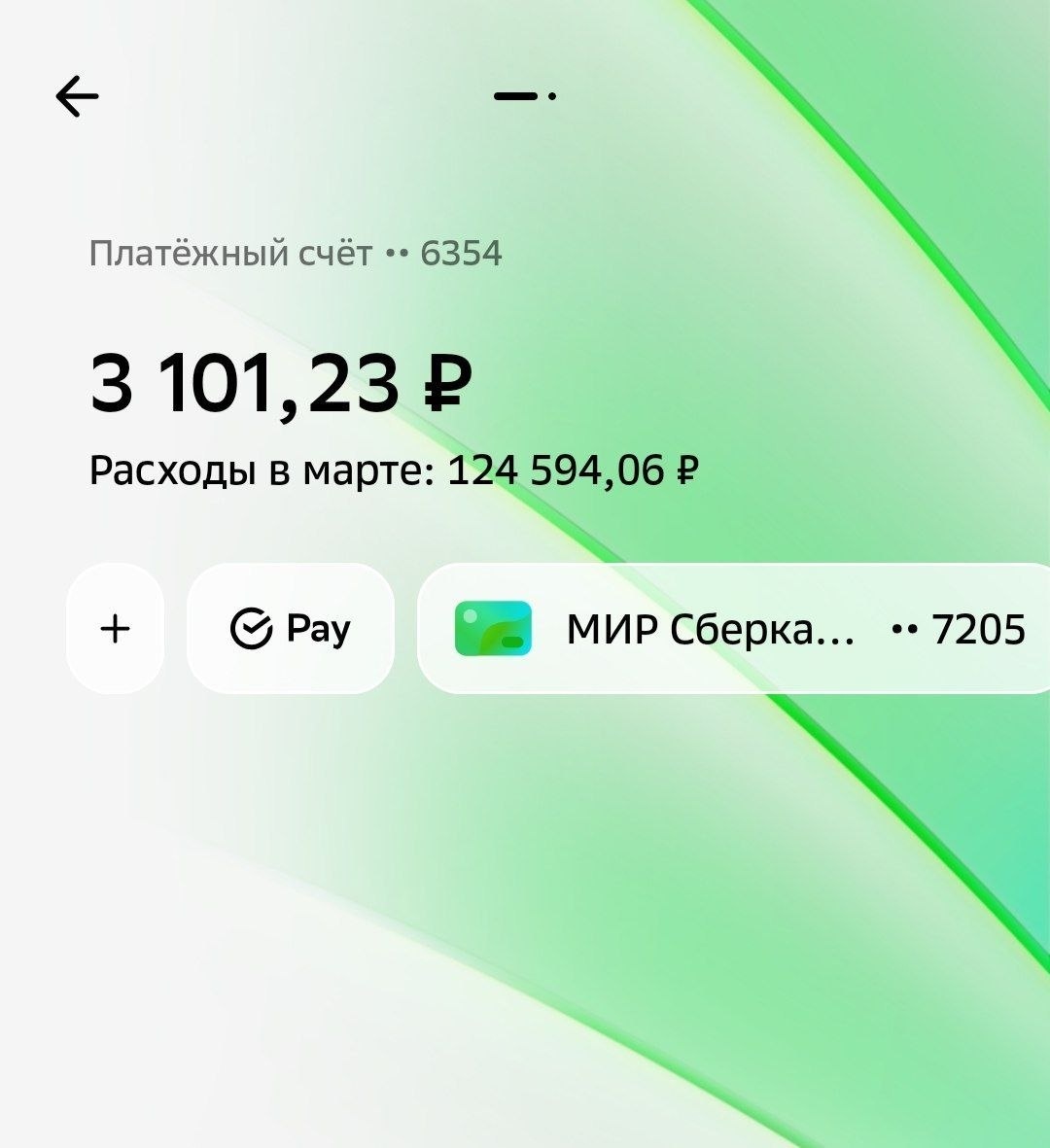This screenshot has height=1148, width=1050.
Task: Open the SberPay button
Action: [291, 628]
